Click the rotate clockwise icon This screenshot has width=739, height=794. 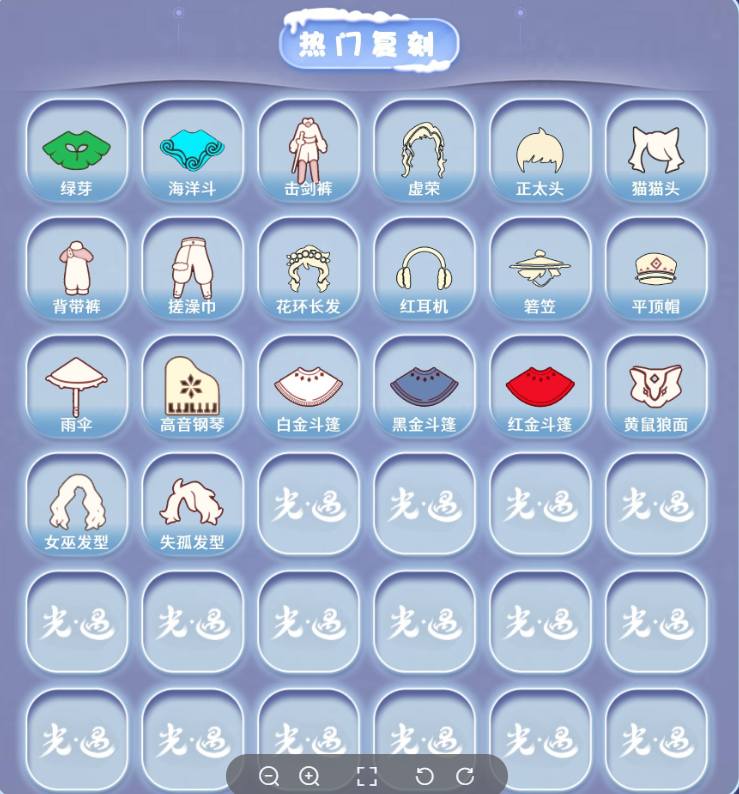[466, 775]
